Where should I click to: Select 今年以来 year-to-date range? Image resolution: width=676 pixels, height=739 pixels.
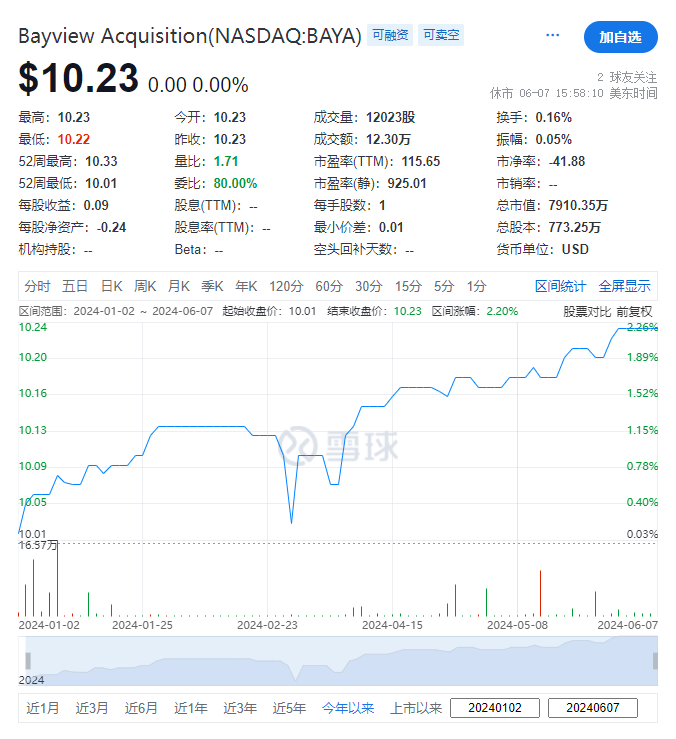tap(347, 708)
